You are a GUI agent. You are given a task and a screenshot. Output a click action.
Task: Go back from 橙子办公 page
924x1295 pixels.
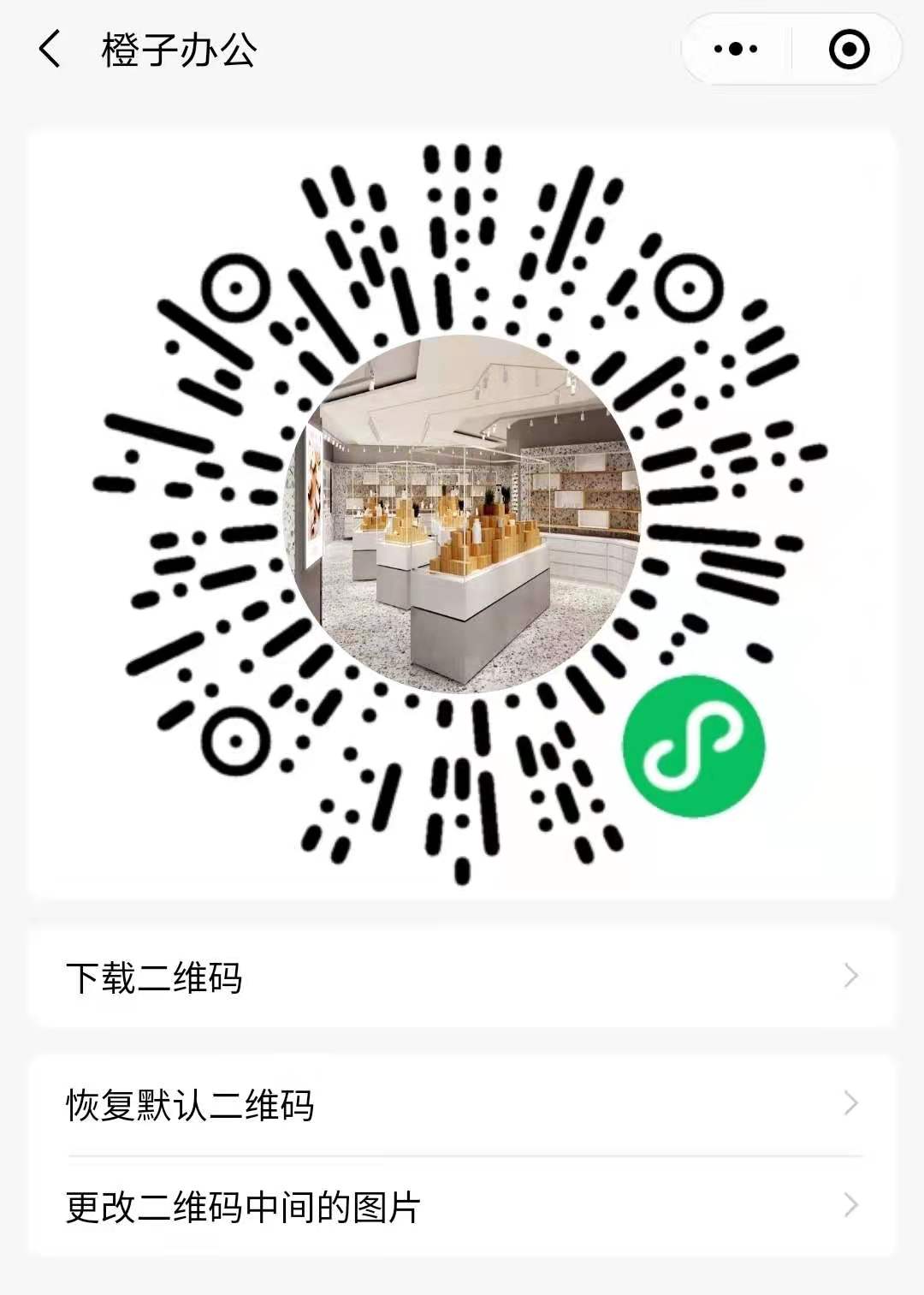pos(50,50)
